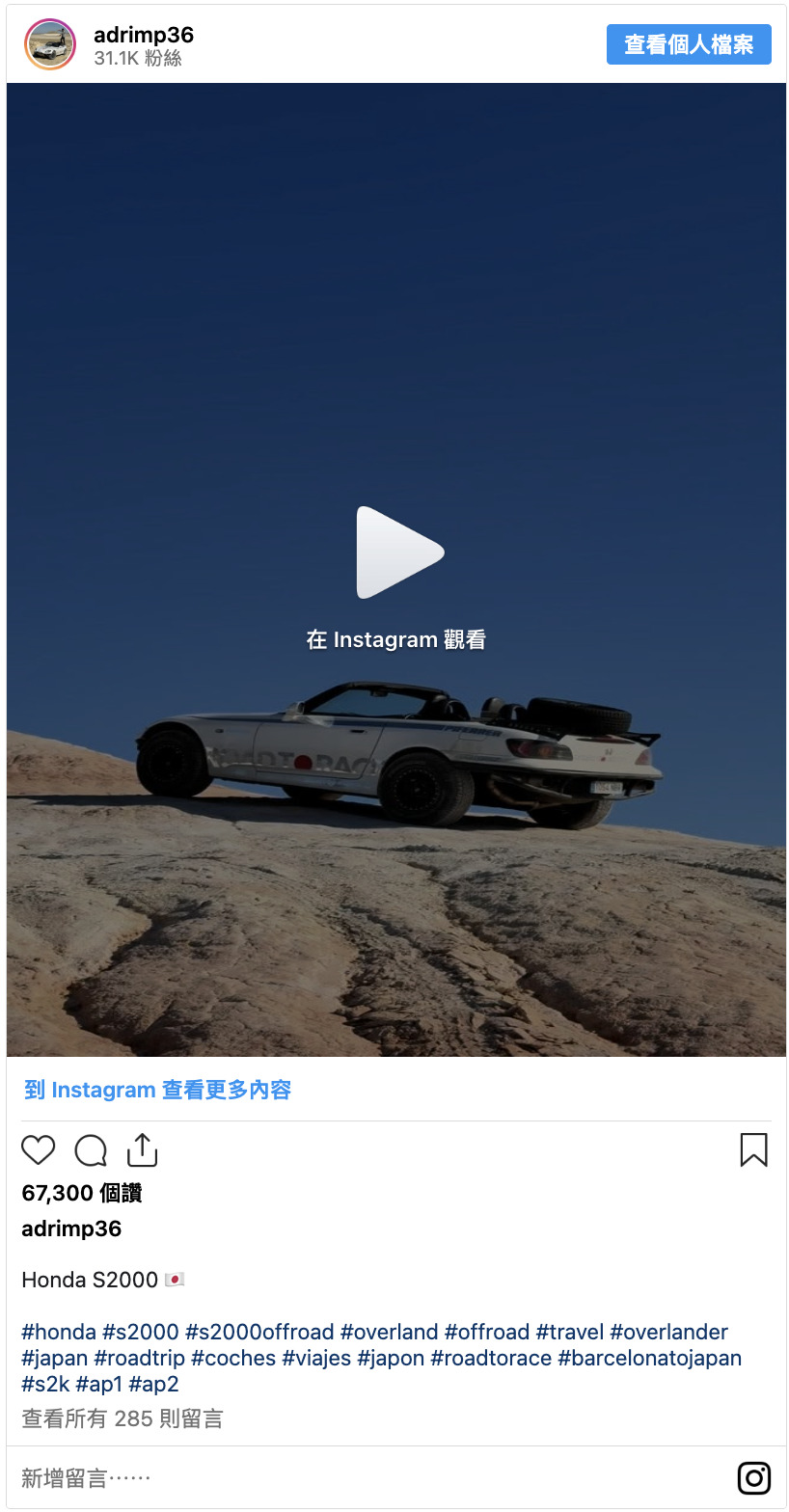789x1512 pixels.
Task: Open the comment bubble icon
Action: (x=91, y=1150)
